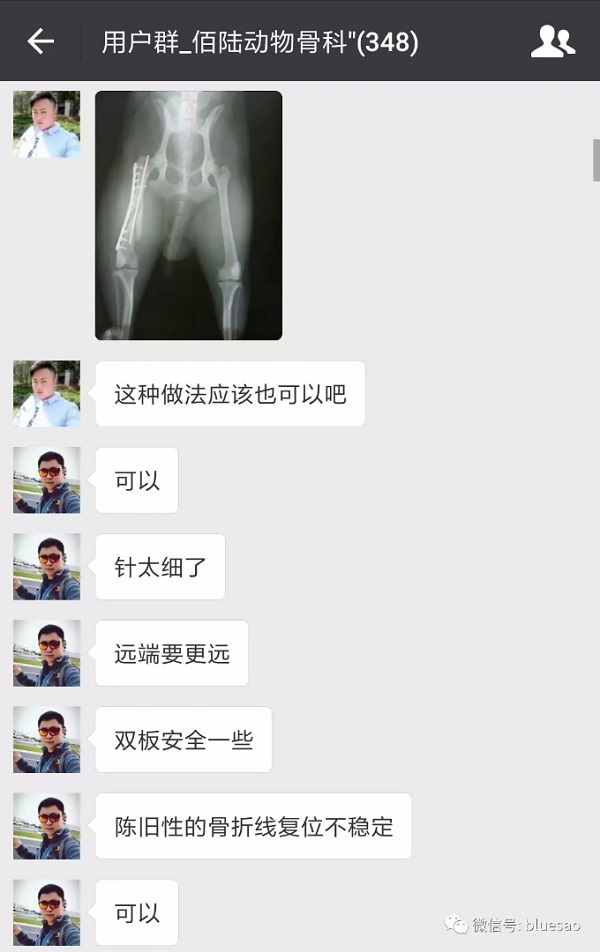Tap avatar beside message 陈旧性的骨折线复位不稳定

click(46, 826)
